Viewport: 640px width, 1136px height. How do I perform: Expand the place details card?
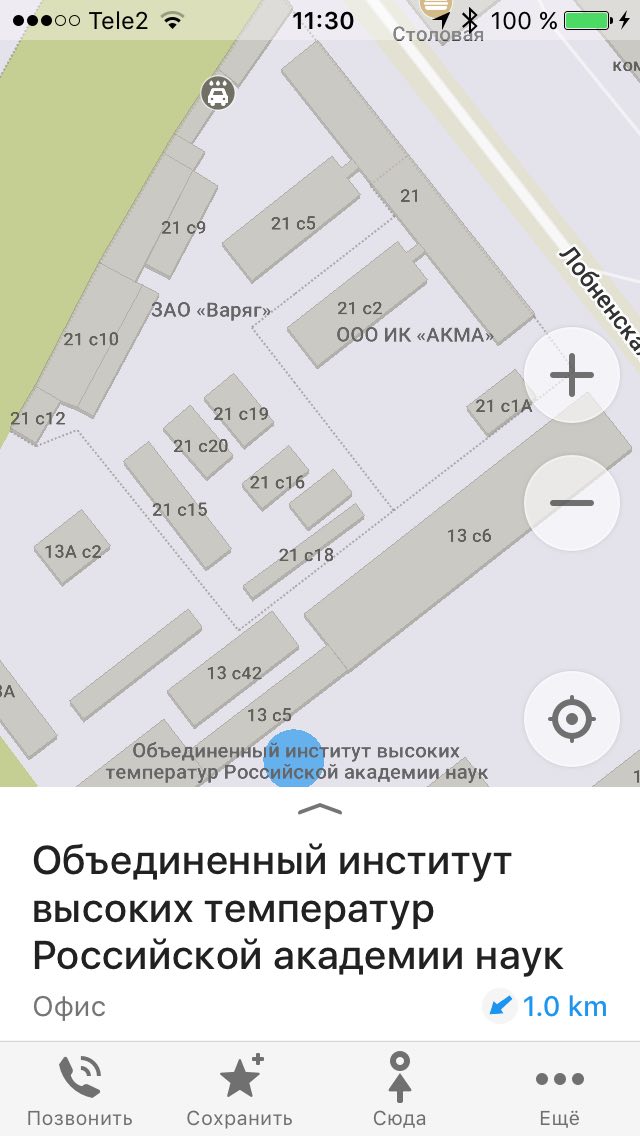320,808
